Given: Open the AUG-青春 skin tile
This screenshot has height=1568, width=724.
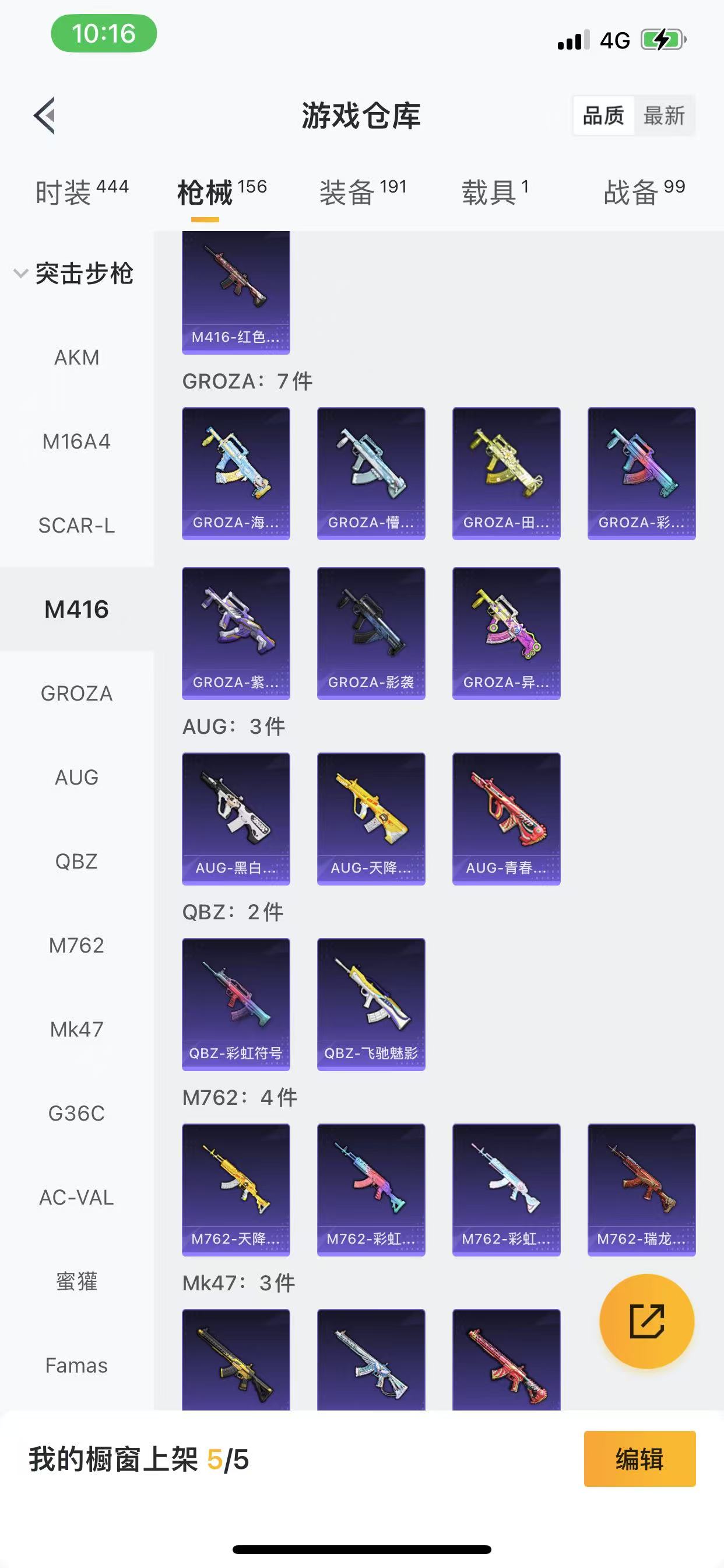Looking at the screenshot, I should pyautogui.click(x=506, y=818).
